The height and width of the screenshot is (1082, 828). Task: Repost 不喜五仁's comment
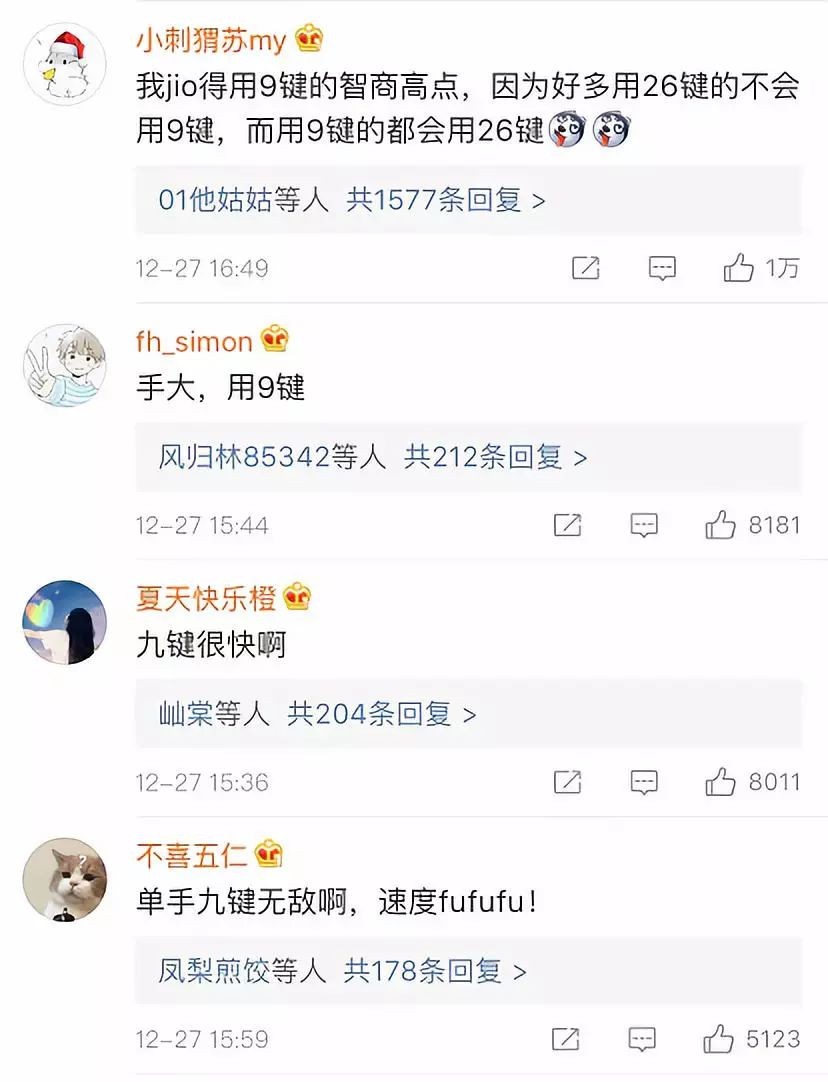click(x=567, y=1039)
